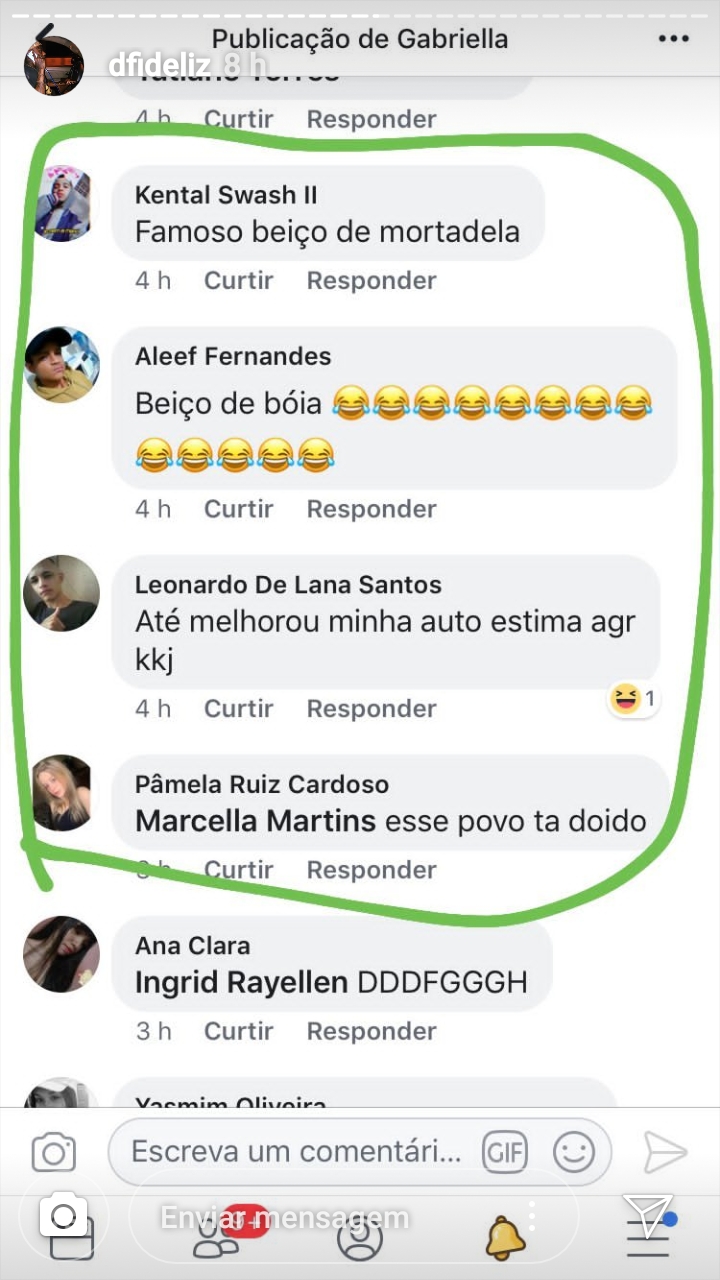
Task: Share this story via the direct send icon
Action: [646, 1216]
